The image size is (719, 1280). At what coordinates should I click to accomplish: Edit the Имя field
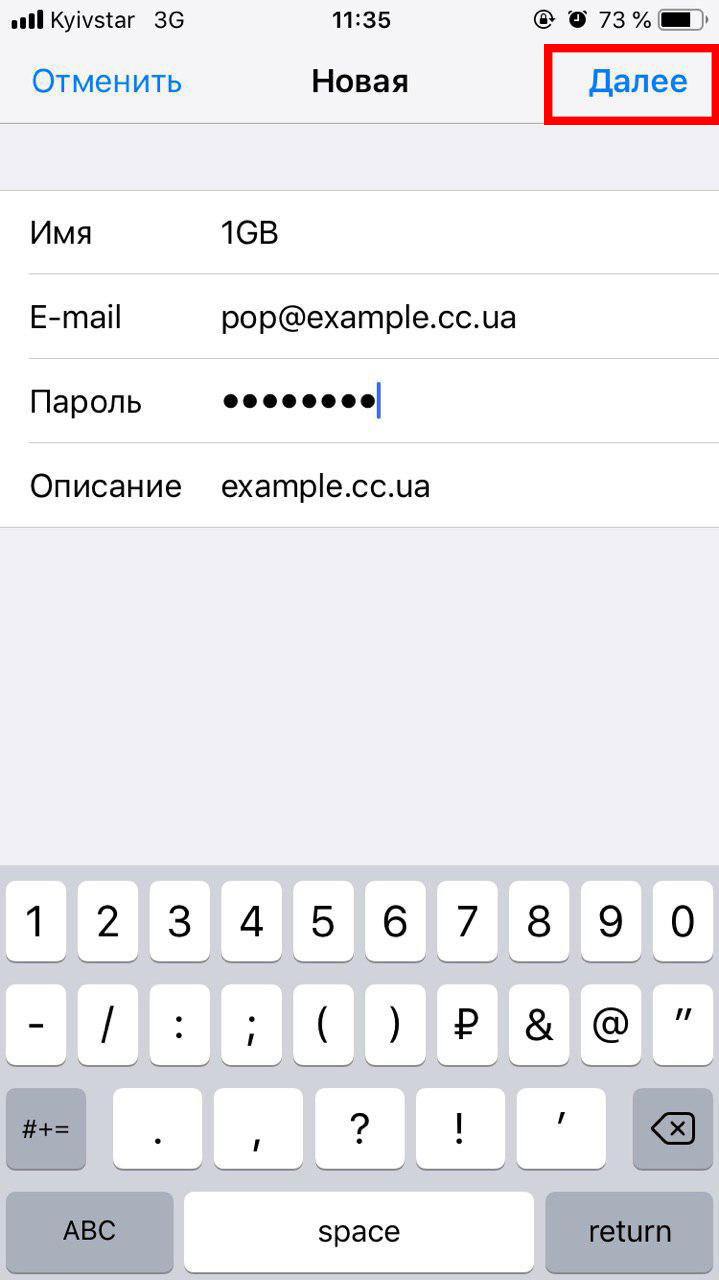(360, 233)
